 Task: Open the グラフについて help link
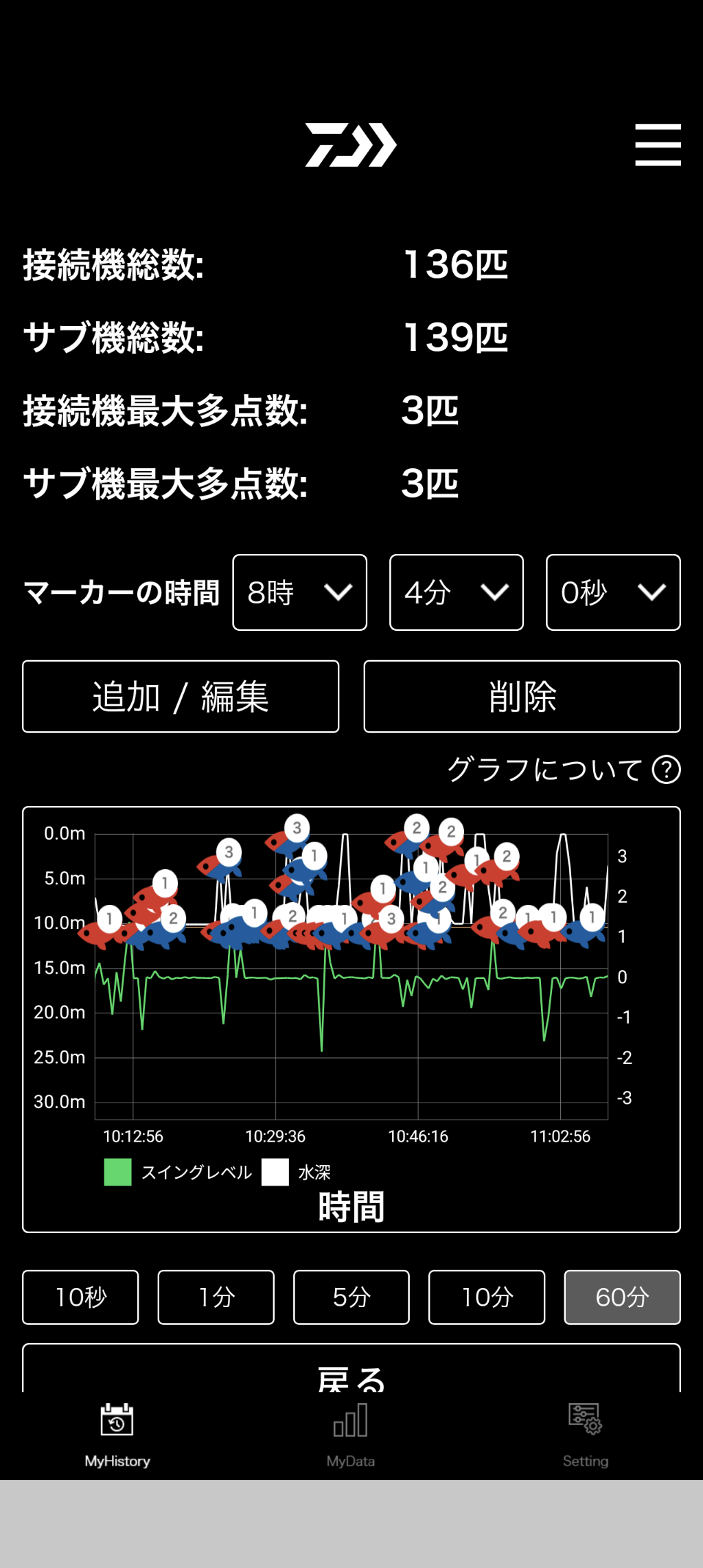click(x=563, y=770)
